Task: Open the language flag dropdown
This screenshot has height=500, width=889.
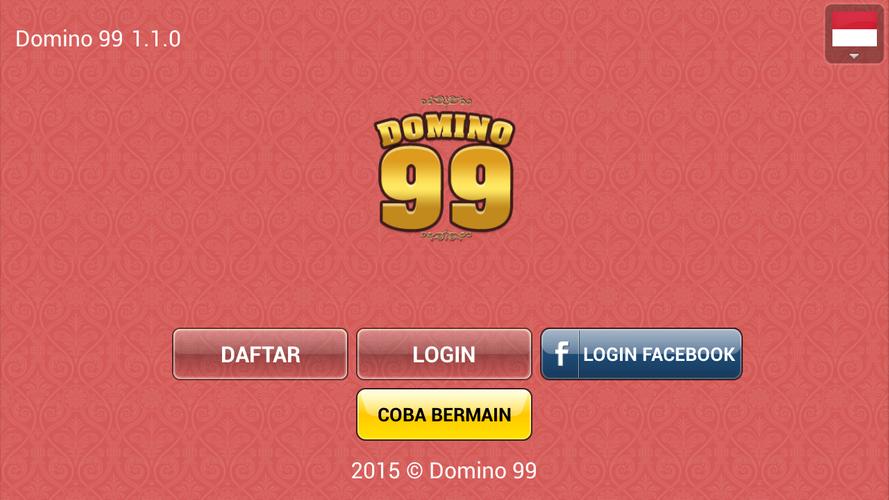Action: point(854,34)
